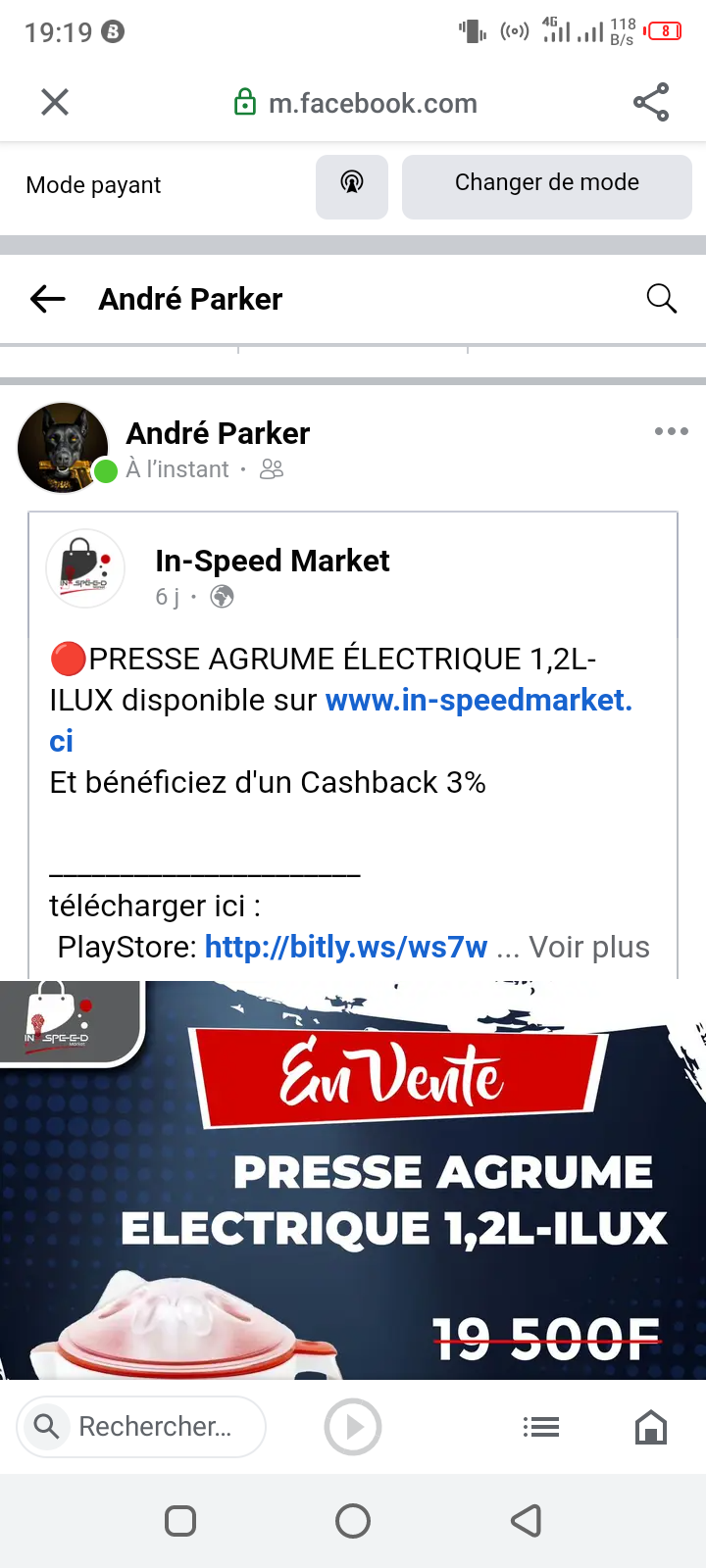Open the In-Speed Market page
The width and height of the screenshot is (706, 1568).
[272, 561]
